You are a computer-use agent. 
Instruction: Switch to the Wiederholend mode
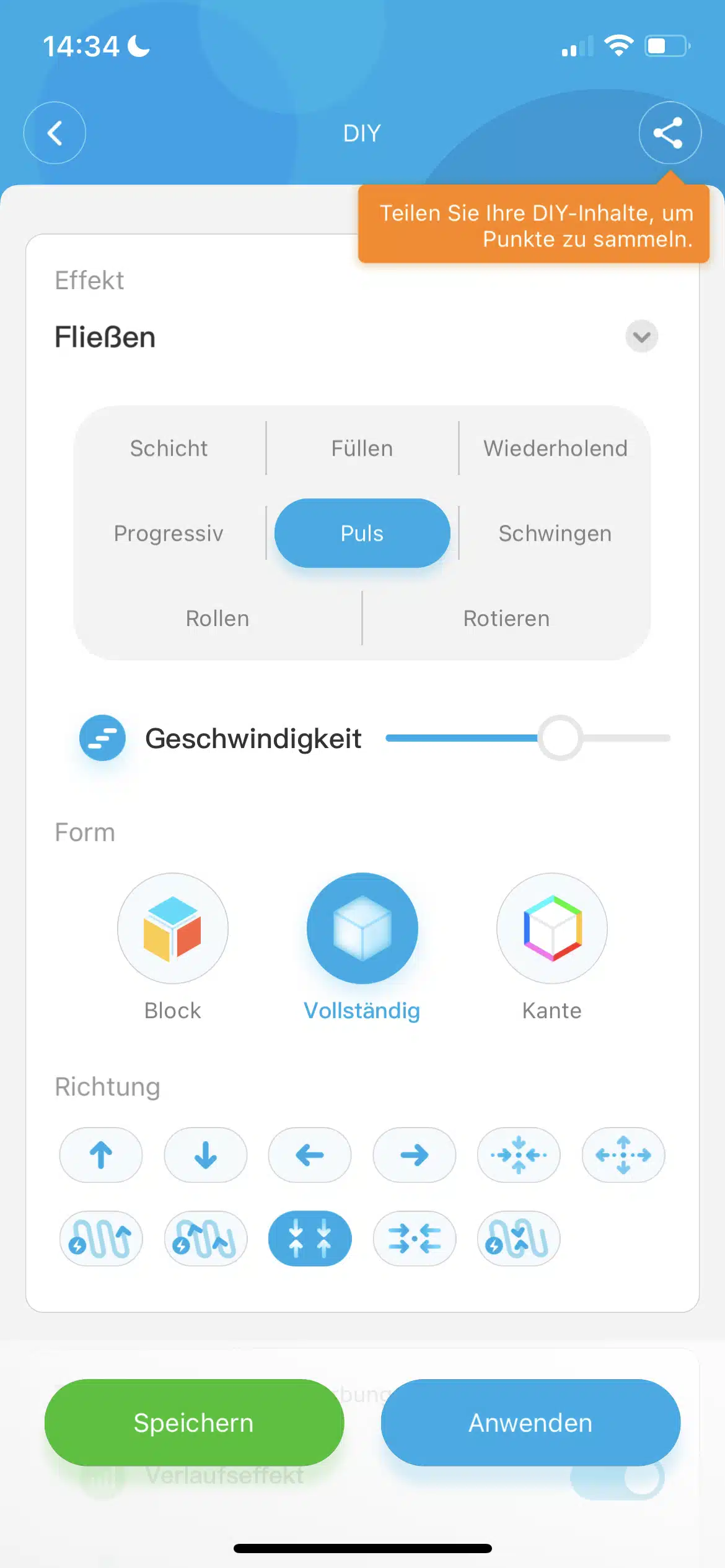point(555,448)
